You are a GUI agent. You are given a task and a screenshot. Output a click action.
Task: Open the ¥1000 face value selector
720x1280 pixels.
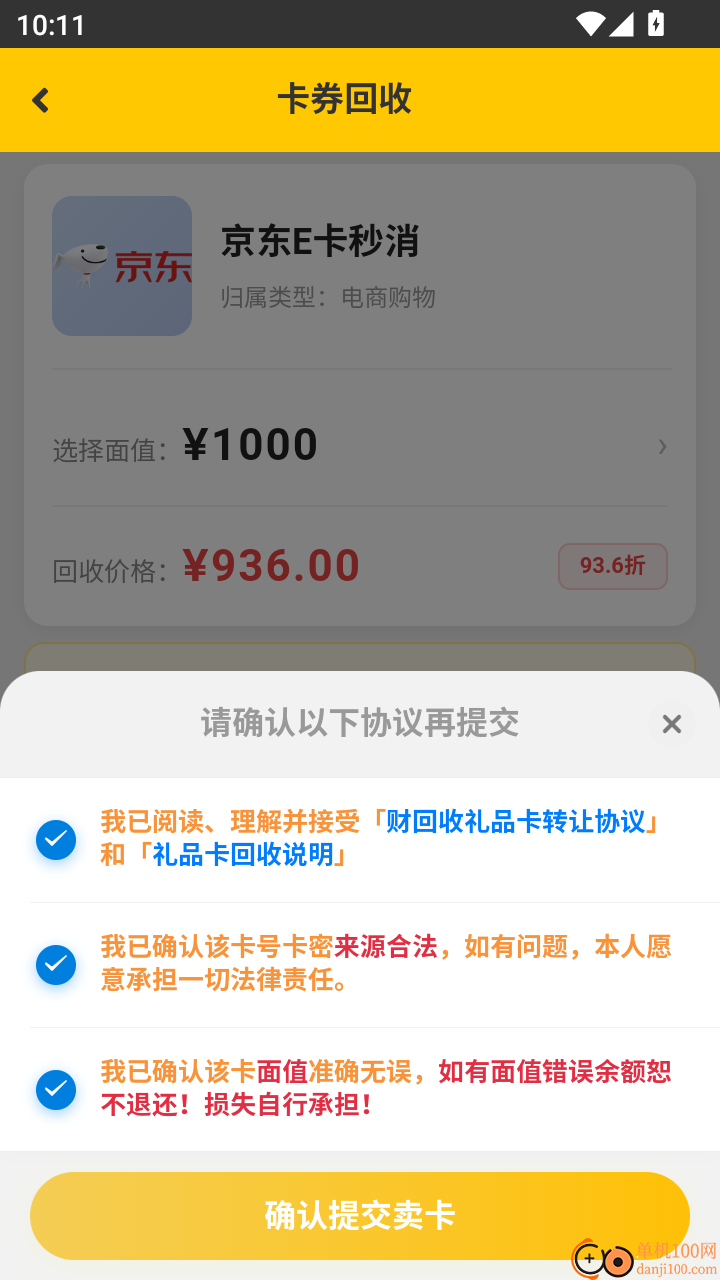[251, 444]
